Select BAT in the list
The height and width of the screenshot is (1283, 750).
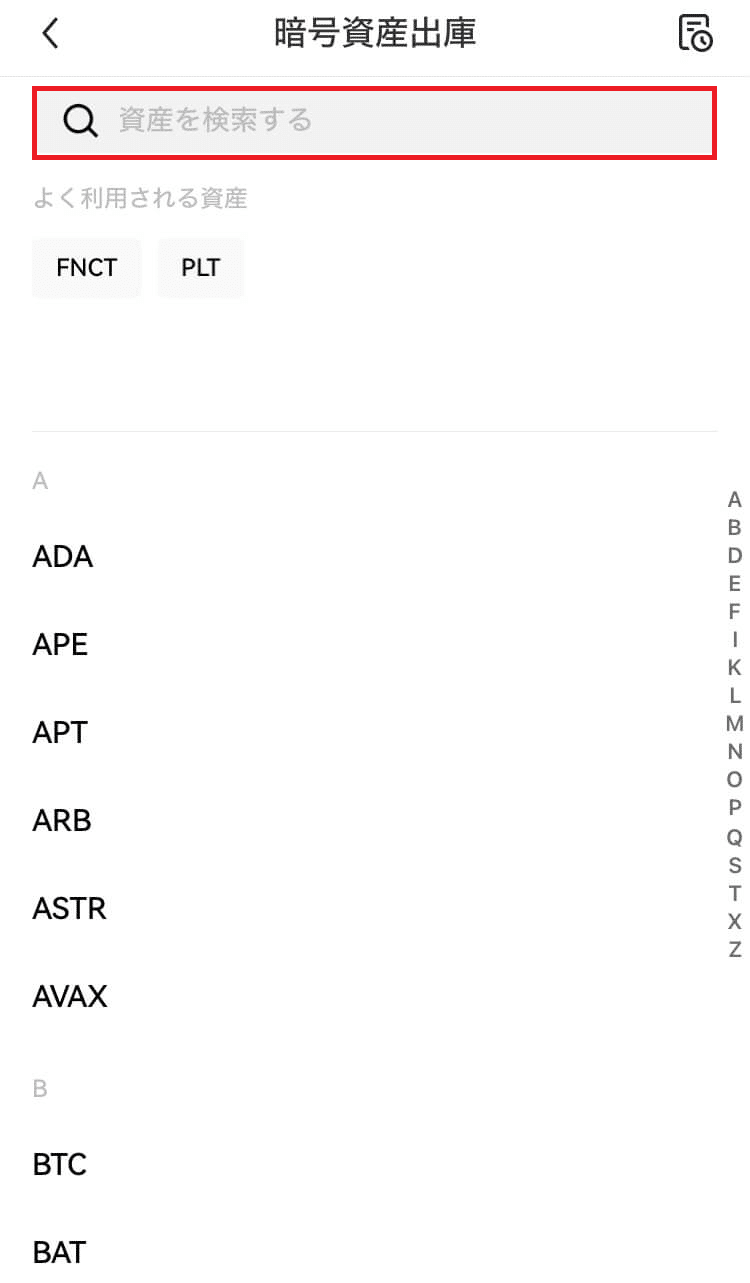click(x=375, y=1253)
